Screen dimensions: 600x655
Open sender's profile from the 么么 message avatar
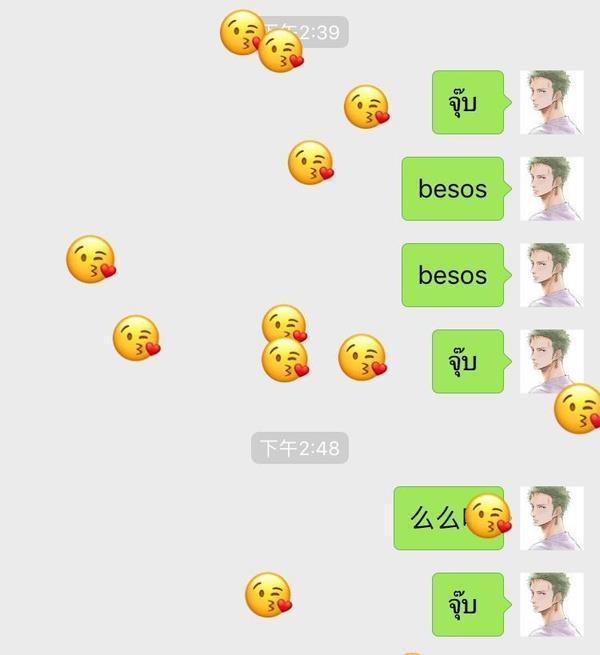[x=551, y=518]
